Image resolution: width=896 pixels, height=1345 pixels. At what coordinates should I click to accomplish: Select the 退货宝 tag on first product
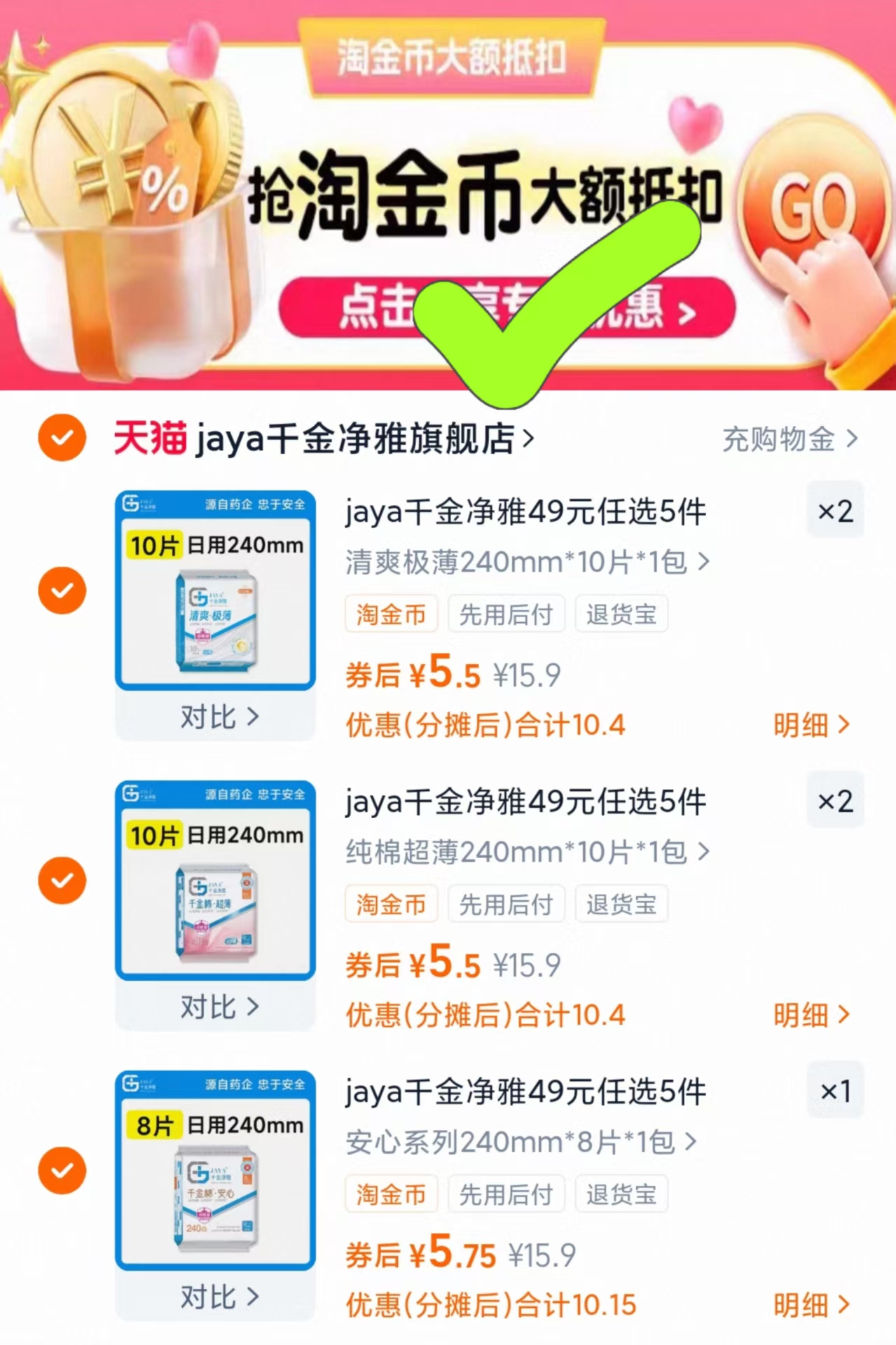pos(621,614)
